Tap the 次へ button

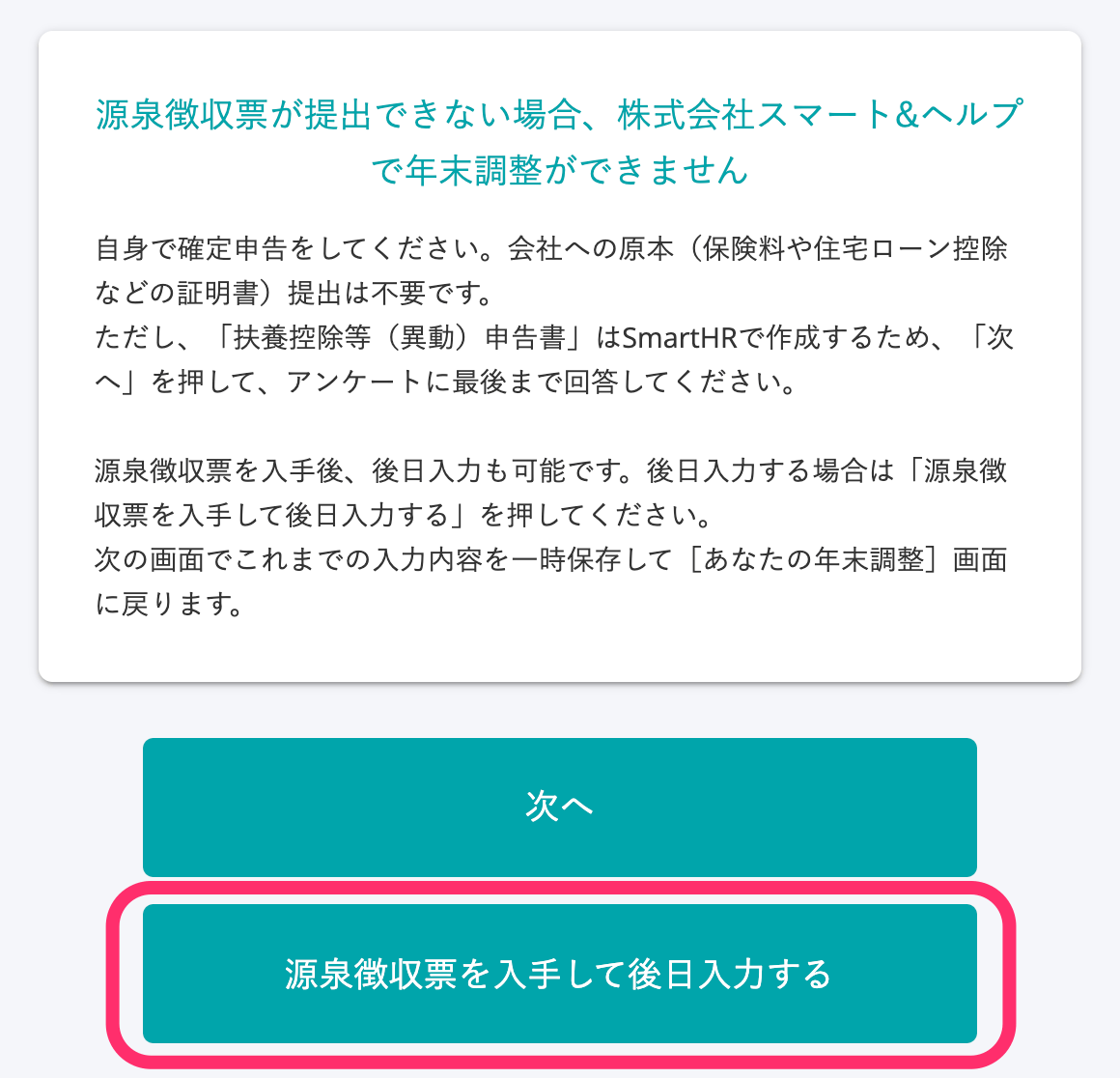pos(559,807)
